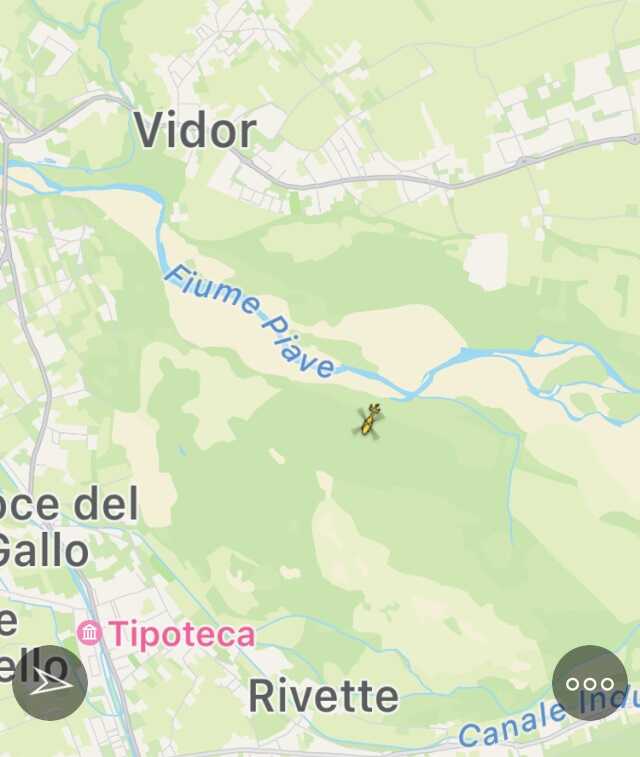The width and height of the screenshot is (640, 757).
Task: Tap the location arrow button
Action: tap(50, 683)
